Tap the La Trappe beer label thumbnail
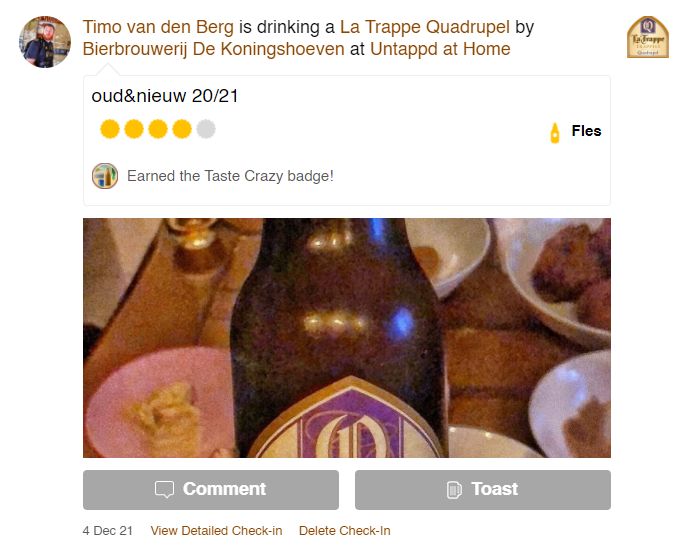690x559 pixels. 647,38
